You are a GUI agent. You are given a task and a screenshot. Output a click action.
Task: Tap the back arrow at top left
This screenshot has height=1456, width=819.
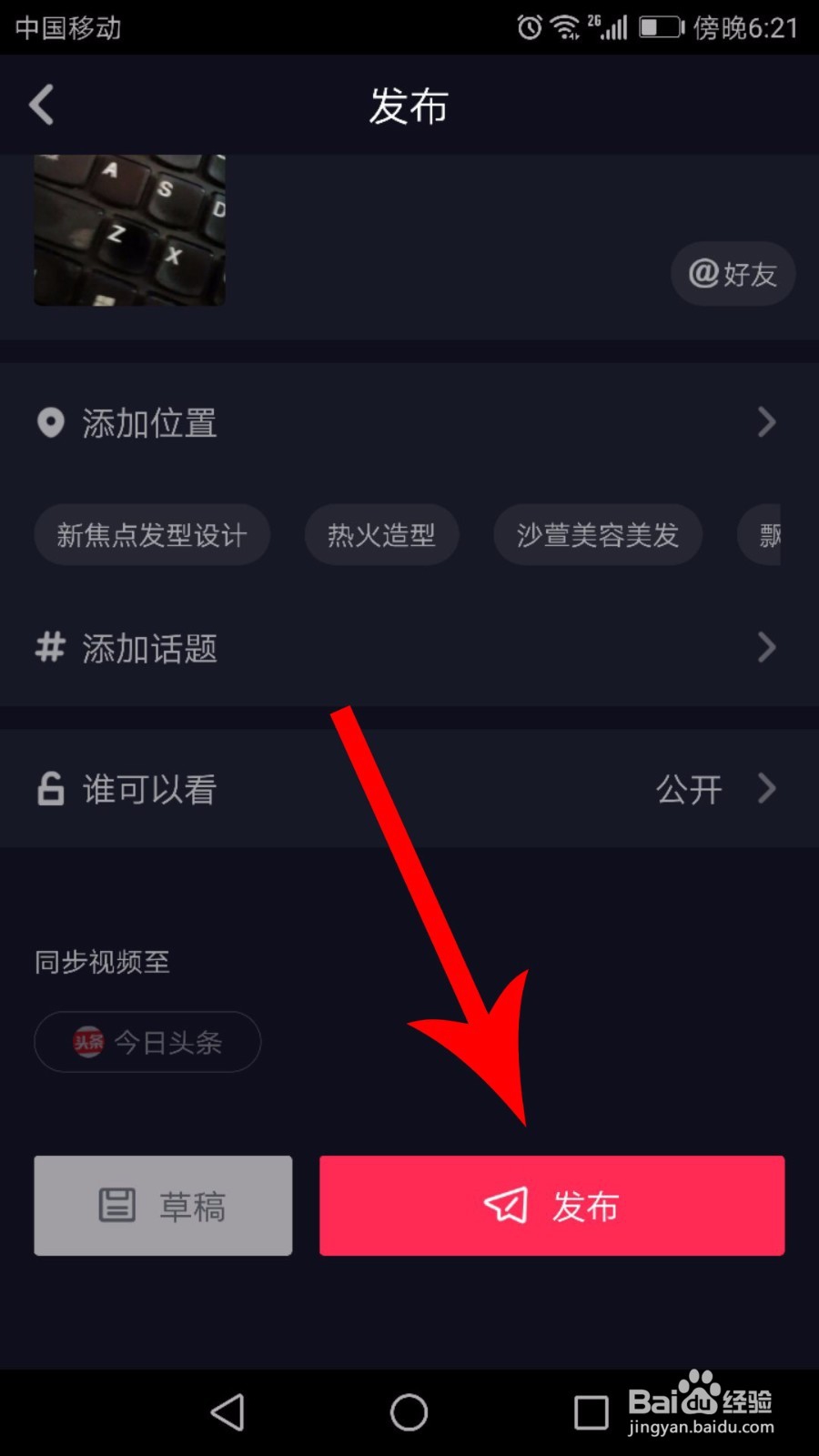[x=41, y=105]
